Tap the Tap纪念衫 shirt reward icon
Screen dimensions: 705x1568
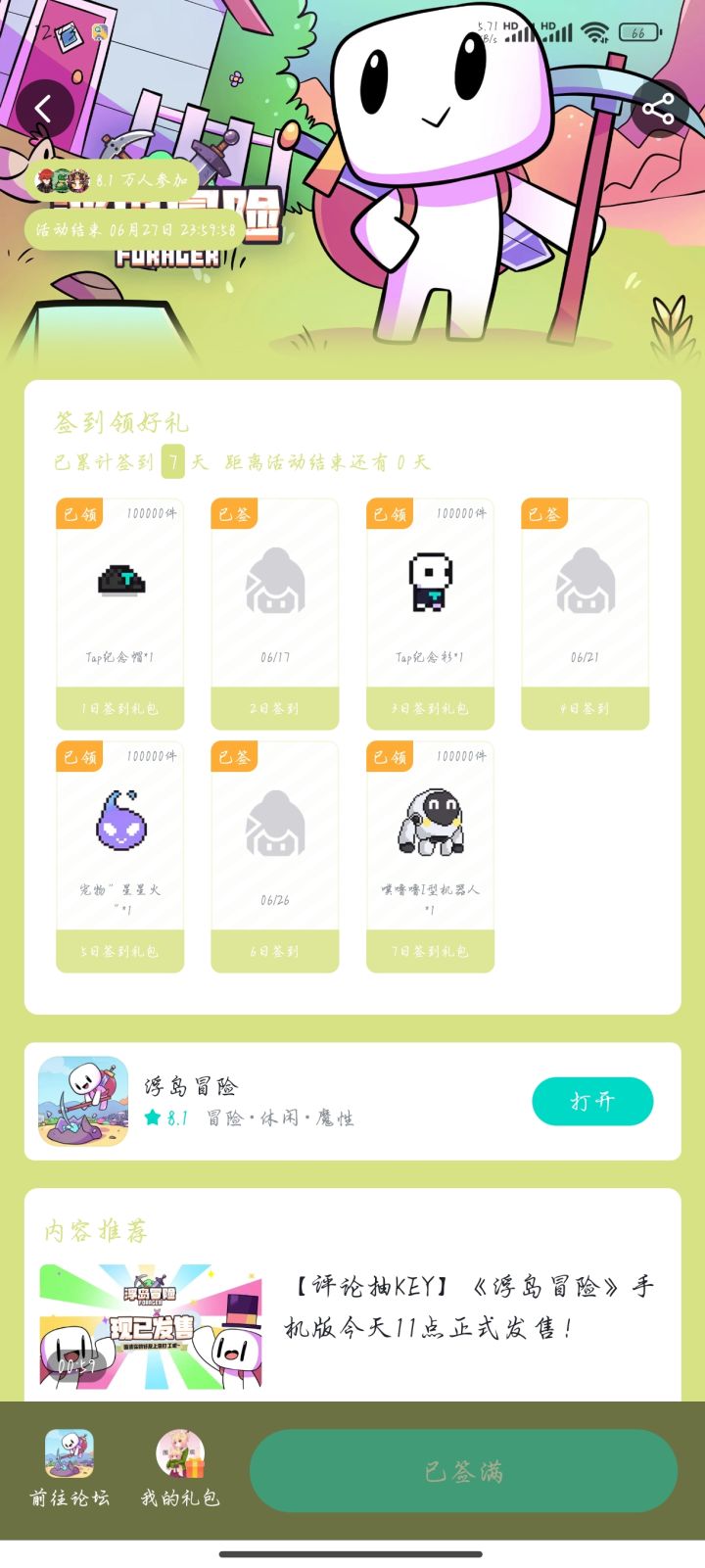(429, 580)
